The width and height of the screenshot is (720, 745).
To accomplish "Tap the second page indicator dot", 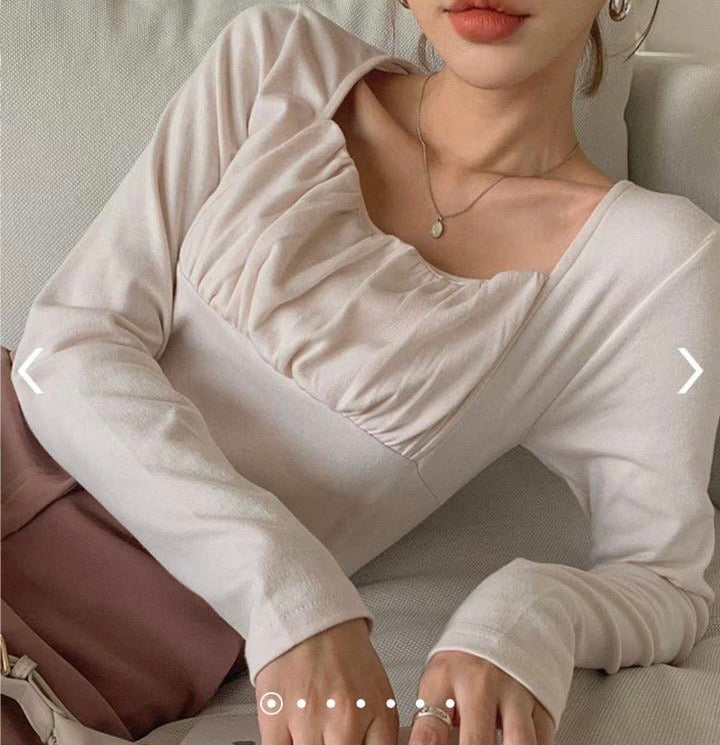I will pos(301,703).
